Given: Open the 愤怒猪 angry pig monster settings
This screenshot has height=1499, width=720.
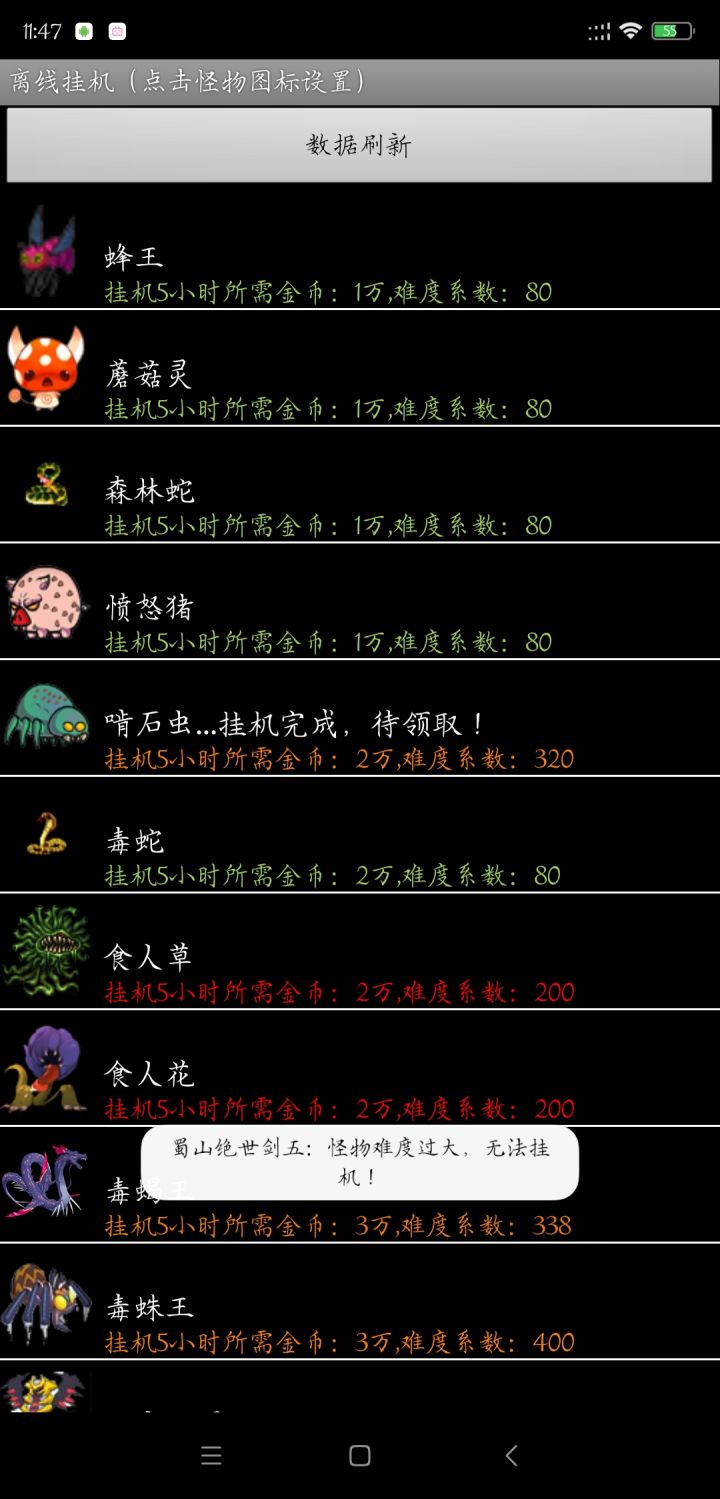Looking at the screenshot, I should [45, 600].
